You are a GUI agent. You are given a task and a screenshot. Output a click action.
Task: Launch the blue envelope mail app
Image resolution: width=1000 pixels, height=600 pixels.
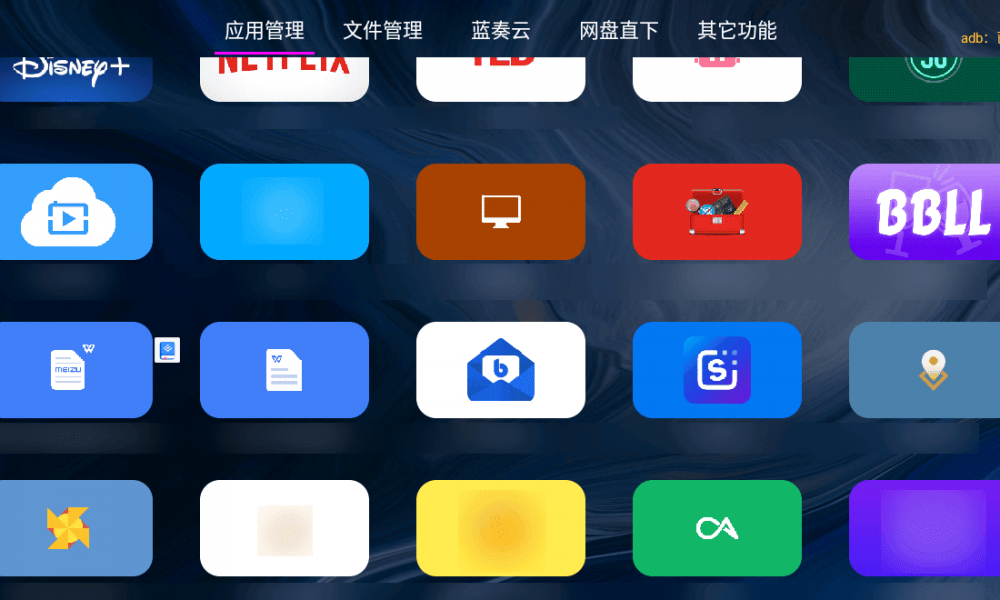pos(500,370)
